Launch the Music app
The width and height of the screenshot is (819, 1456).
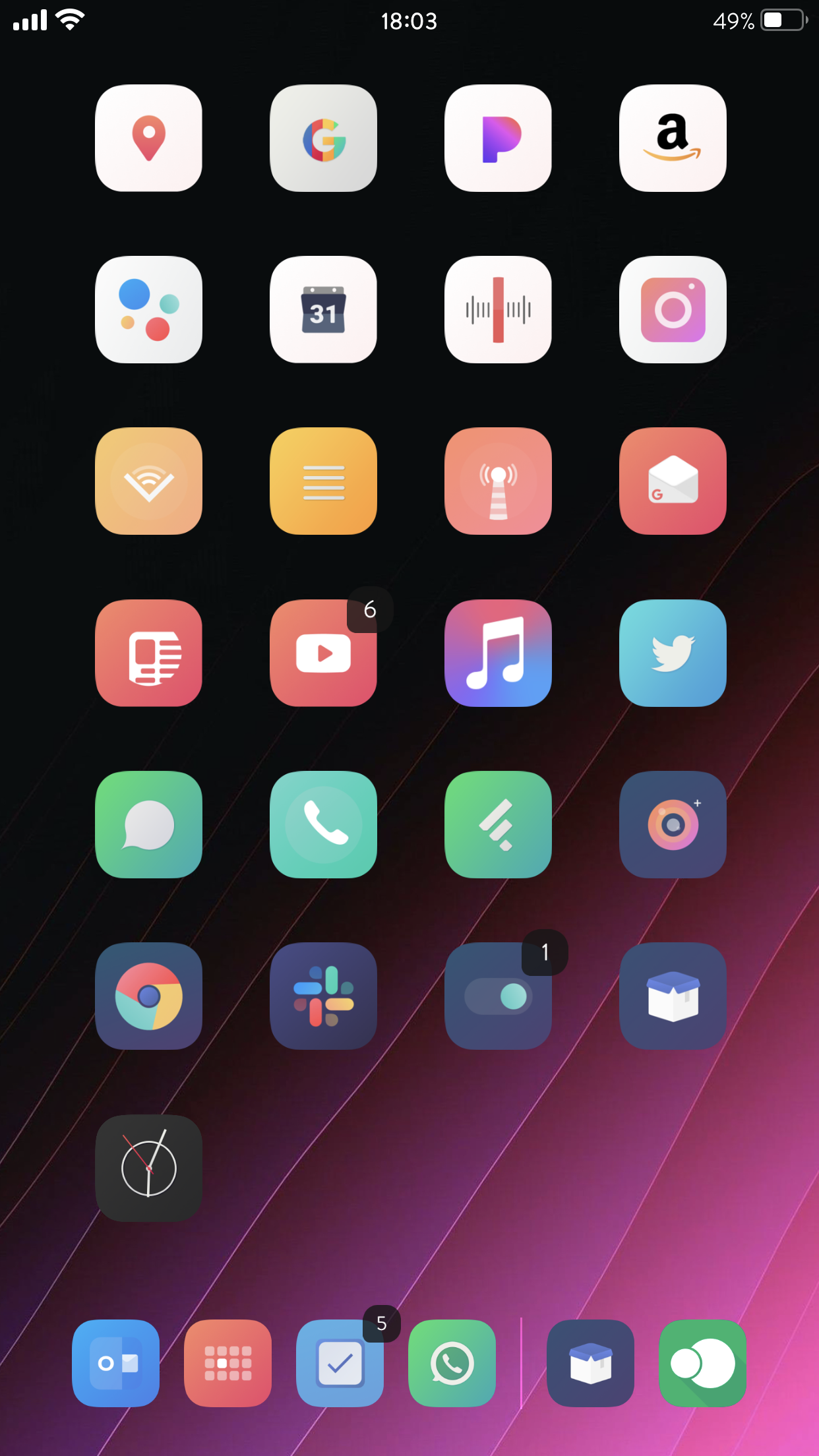498,653
